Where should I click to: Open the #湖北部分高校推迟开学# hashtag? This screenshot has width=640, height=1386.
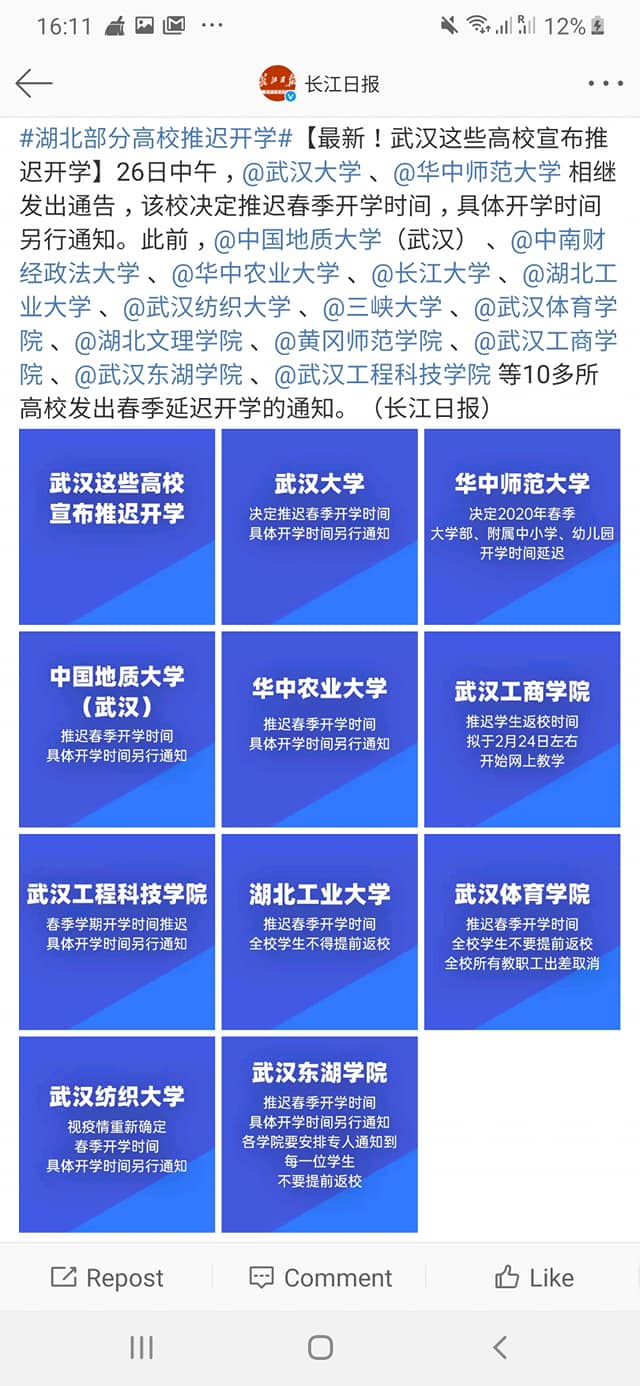click(x=156, y=138)
